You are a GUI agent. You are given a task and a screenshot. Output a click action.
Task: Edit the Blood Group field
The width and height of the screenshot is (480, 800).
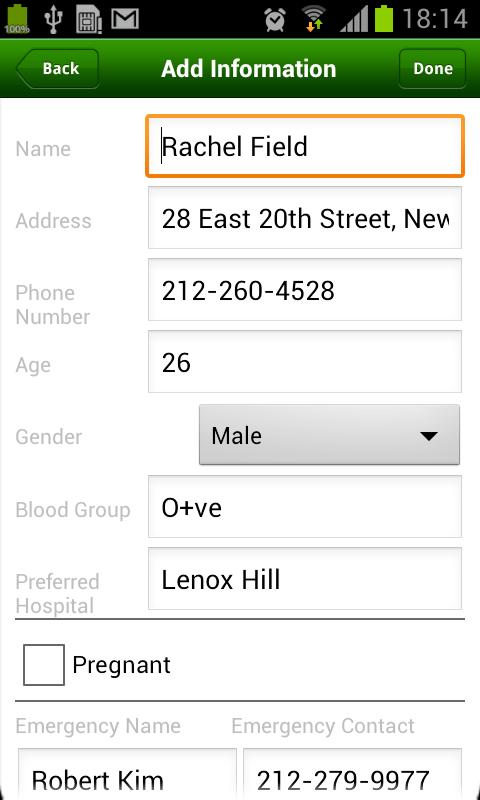(305, 507)
